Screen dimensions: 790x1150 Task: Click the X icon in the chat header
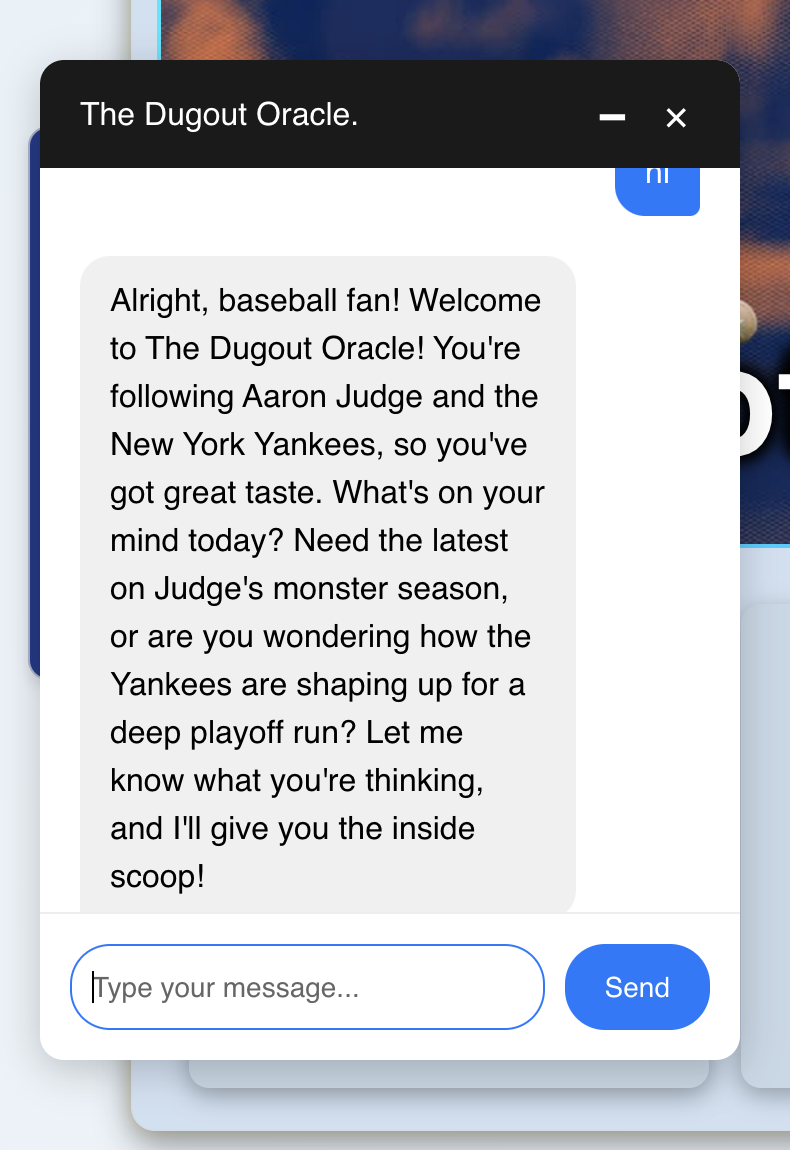click(676, 118)
